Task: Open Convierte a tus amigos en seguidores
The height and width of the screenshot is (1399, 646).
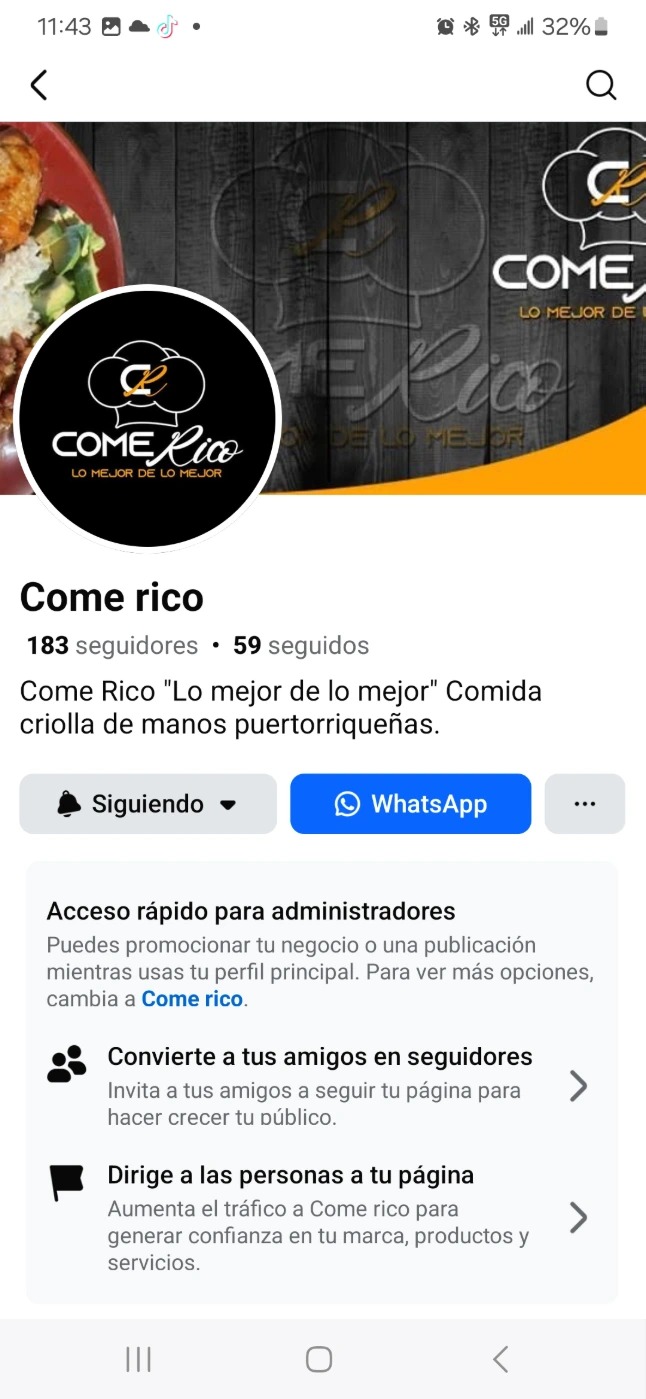Action: [x=320, y=1085]
